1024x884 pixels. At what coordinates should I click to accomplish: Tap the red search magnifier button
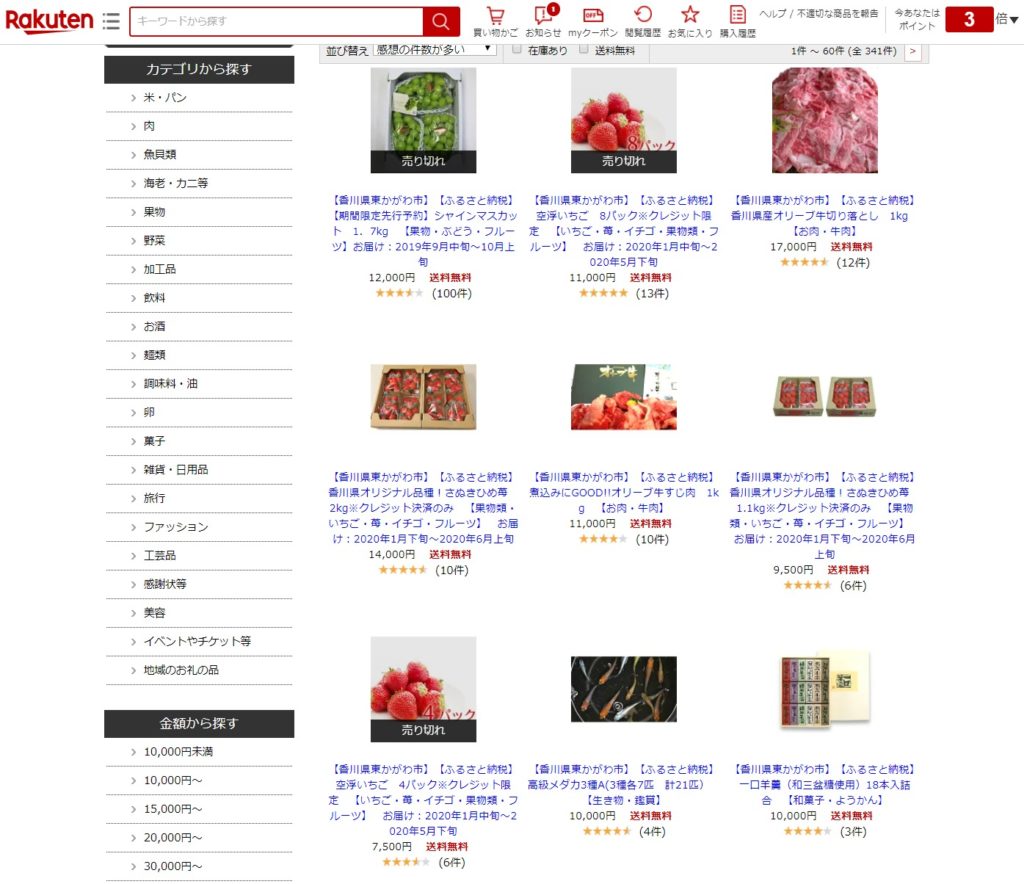coord(441,21)
